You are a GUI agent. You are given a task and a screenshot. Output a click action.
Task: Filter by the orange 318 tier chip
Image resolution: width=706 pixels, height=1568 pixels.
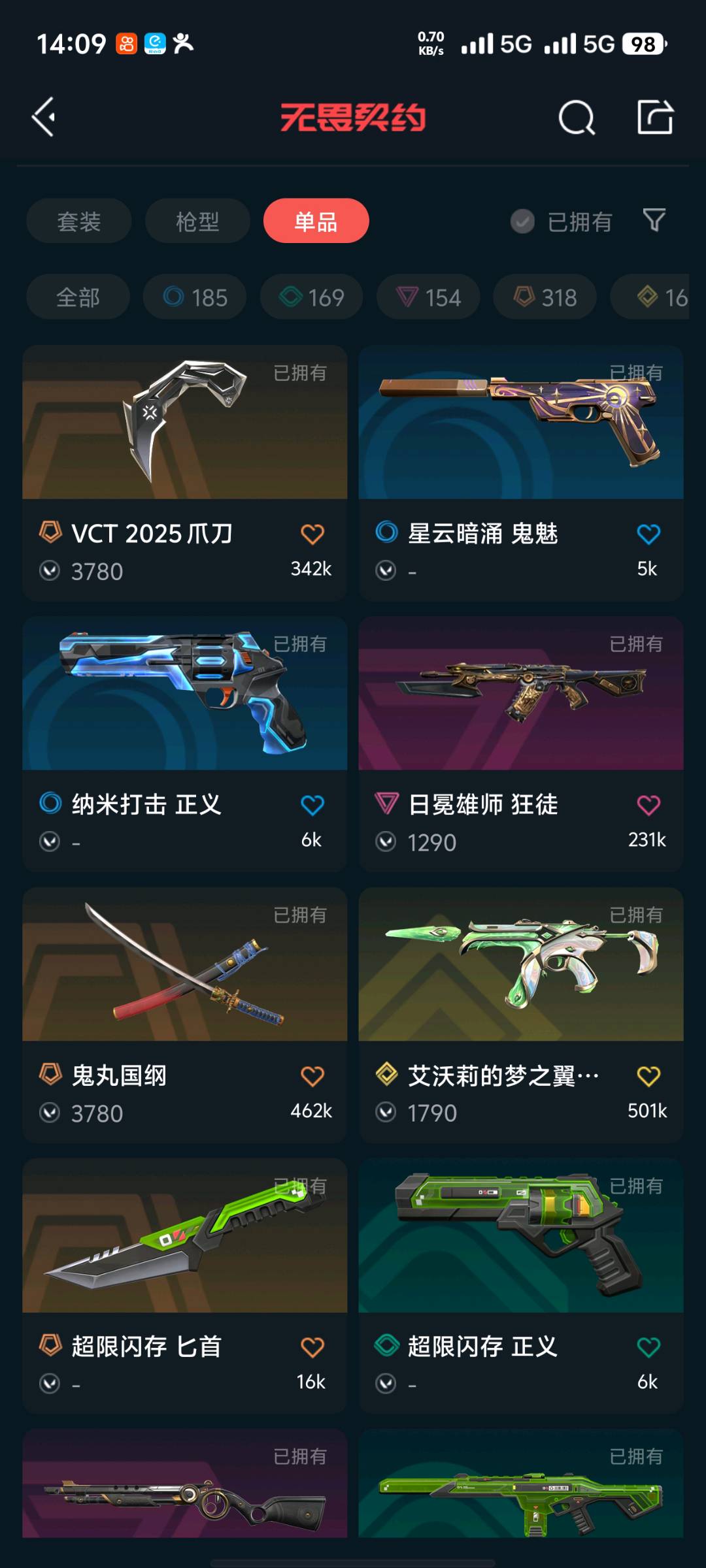click(545, 297)
